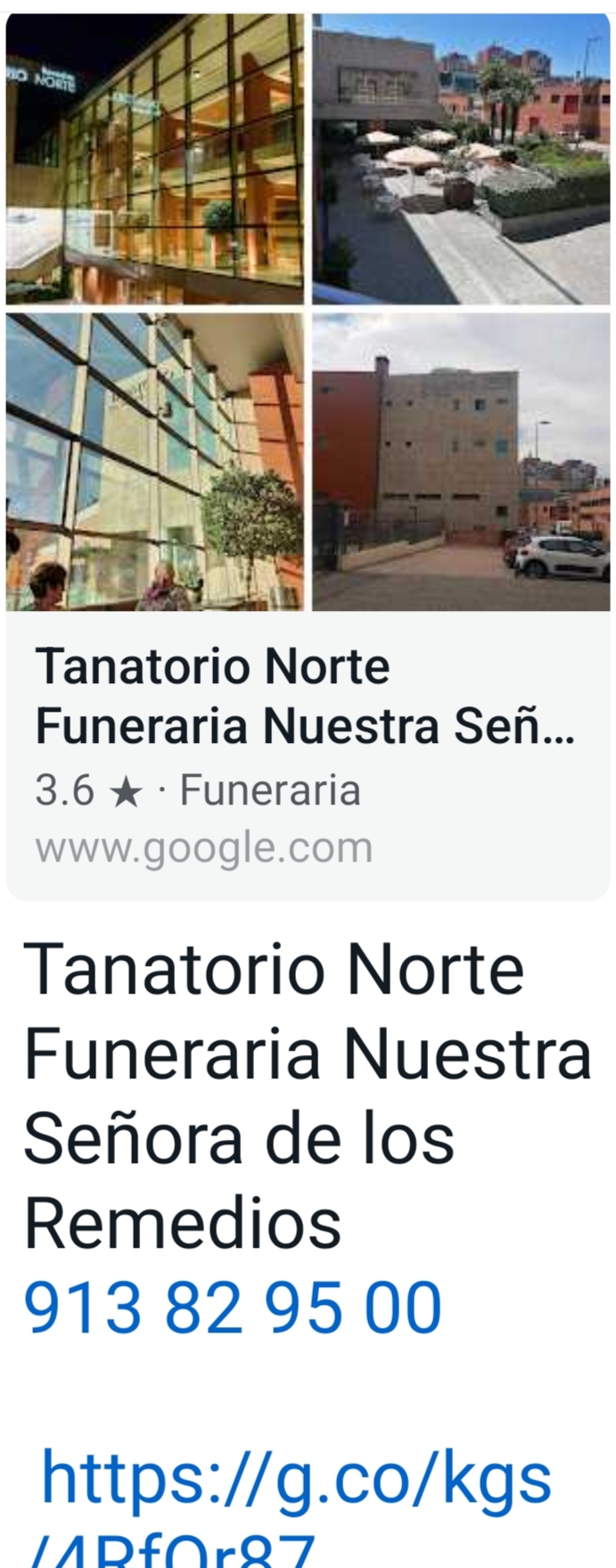This screenshot has width=616, height=1568.
Task: Open the g.co/kgs short link
Action: point(296,1477)
